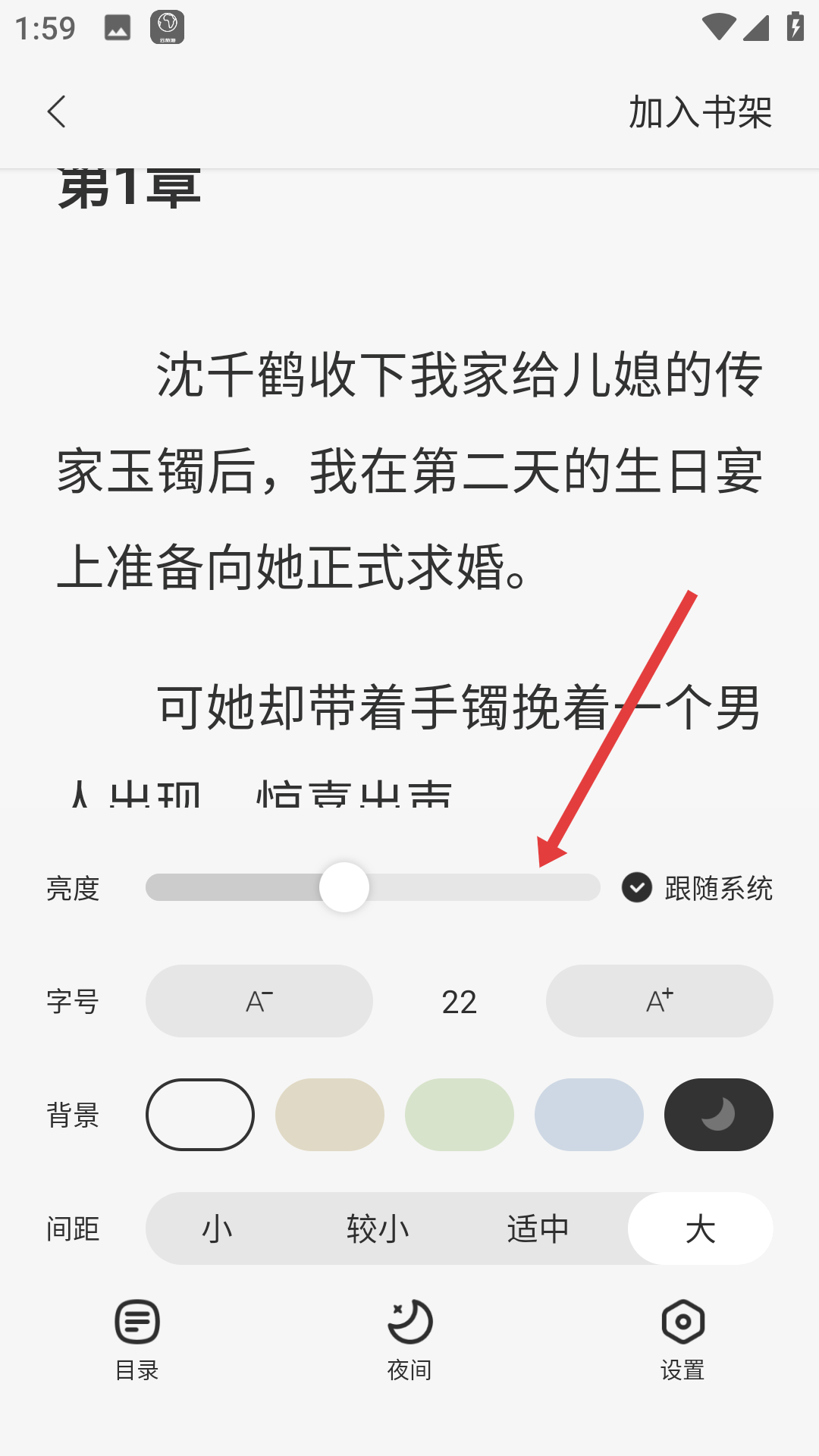Image resolution: width=819 pixels, height=1456 pixels.
Task: Set line spacing to 大
Action: (700, 1228)
